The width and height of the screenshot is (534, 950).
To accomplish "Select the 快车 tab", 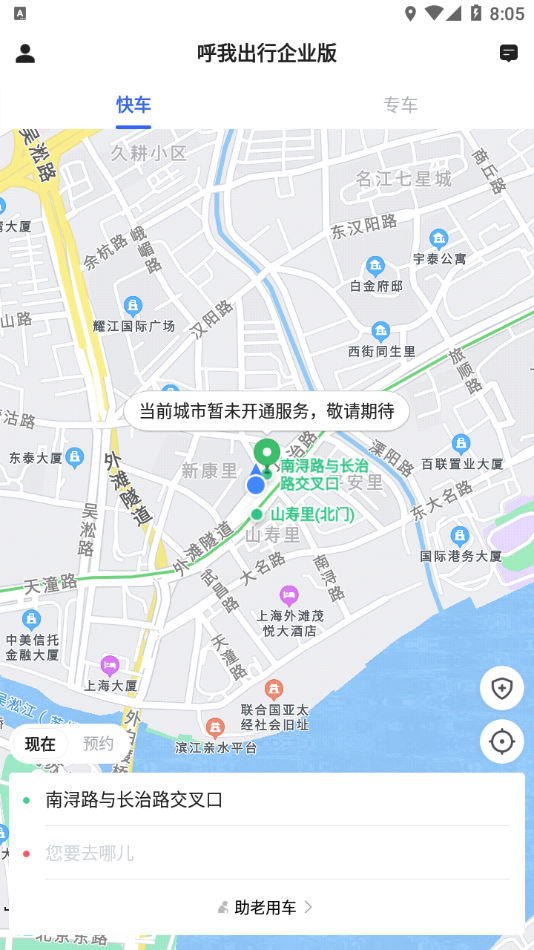I will pos(133,105).
